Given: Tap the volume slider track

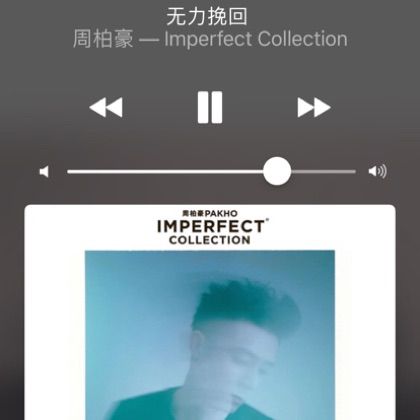Looking at the screenshot, I should [211, 172].
